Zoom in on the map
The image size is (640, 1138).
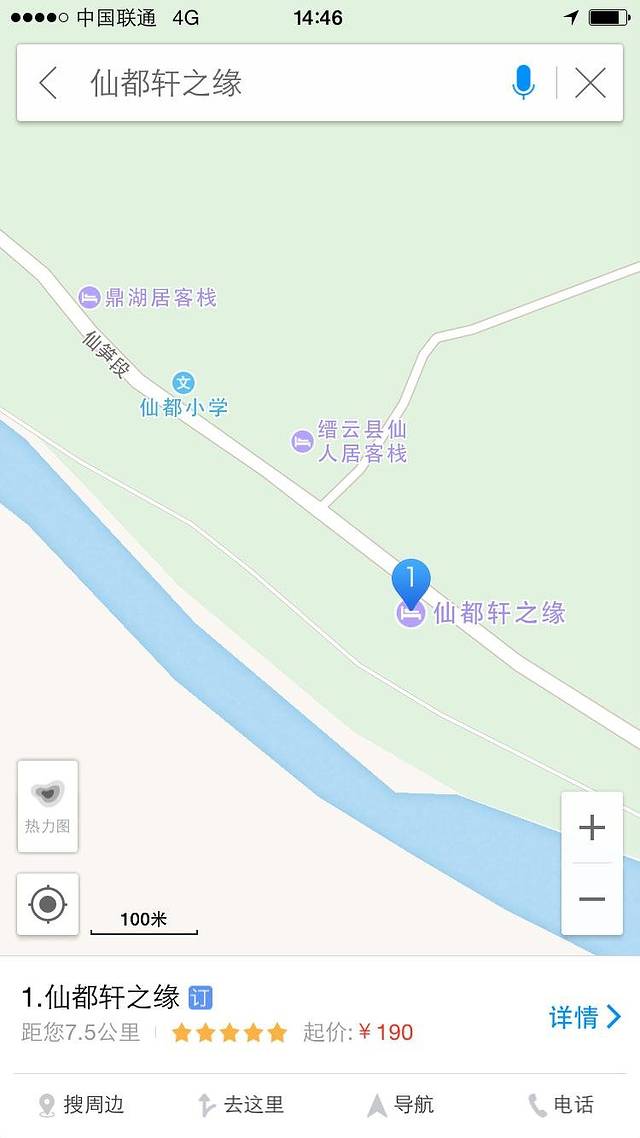(592, 828)
